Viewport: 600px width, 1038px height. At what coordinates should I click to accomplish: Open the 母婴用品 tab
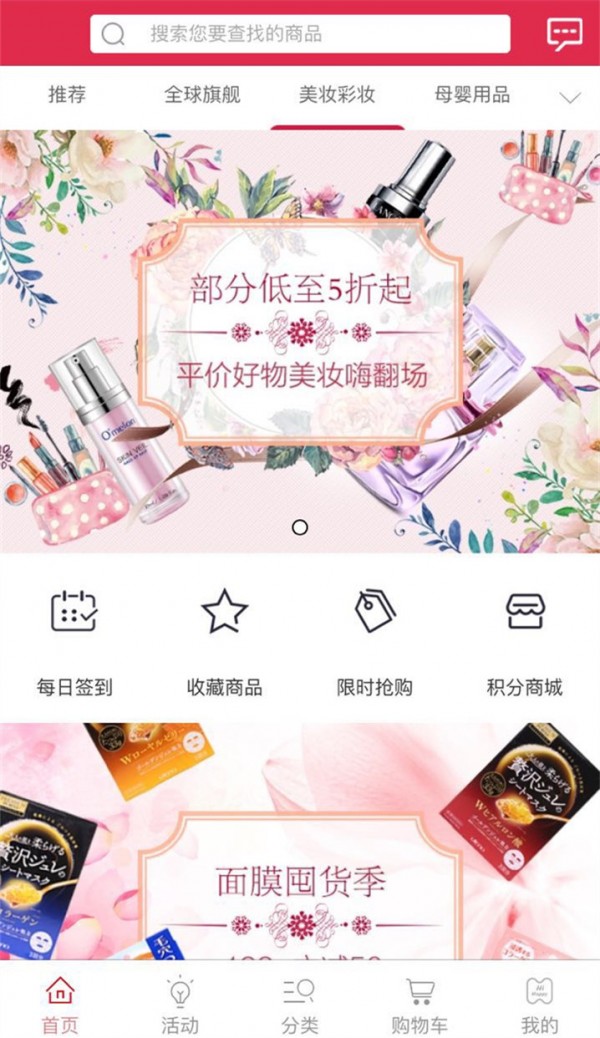coord(472,96)
